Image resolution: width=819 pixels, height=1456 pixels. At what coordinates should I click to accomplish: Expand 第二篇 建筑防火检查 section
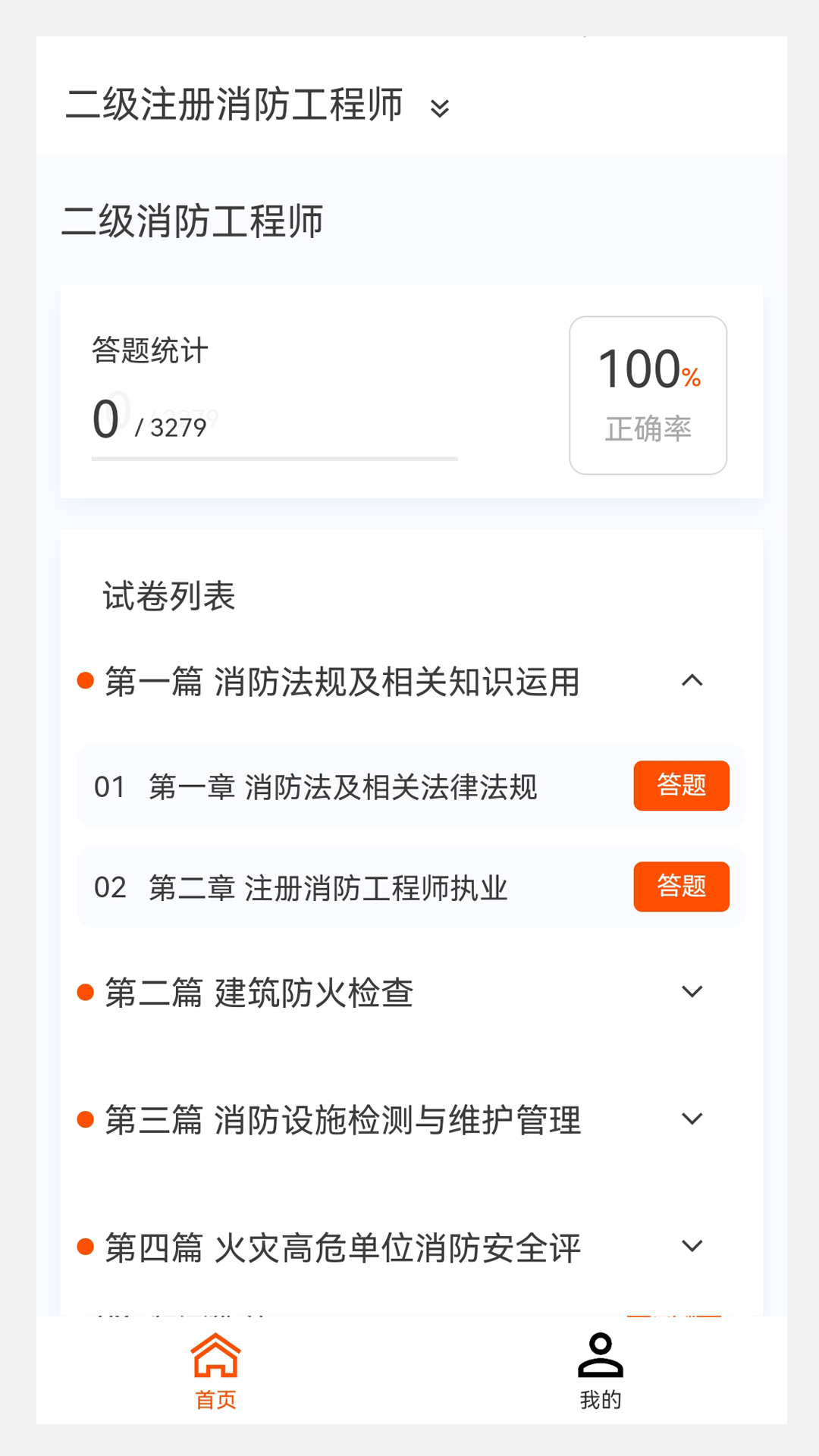(x=692, y=991)
